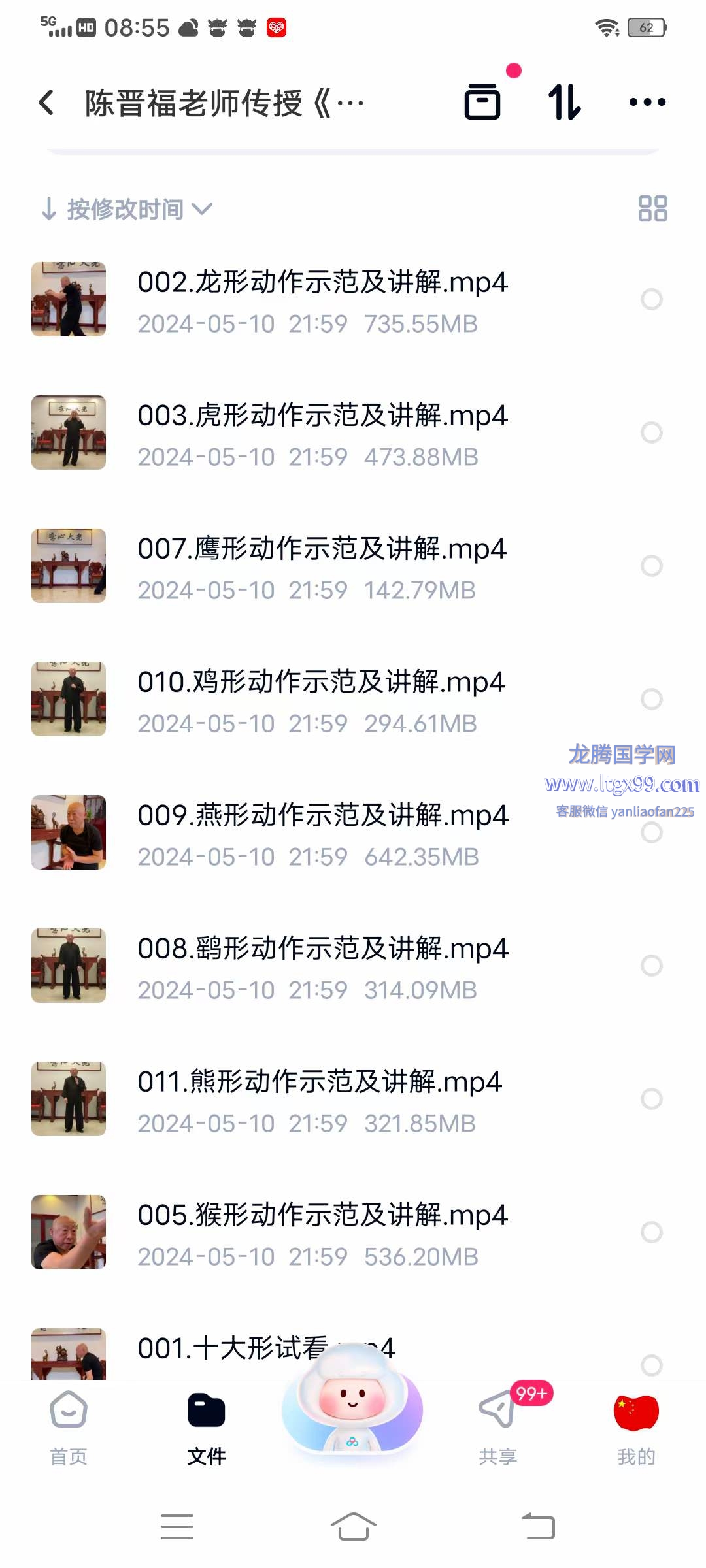
Task: Switch to the 文件 tab
Action: [207, 1428]
